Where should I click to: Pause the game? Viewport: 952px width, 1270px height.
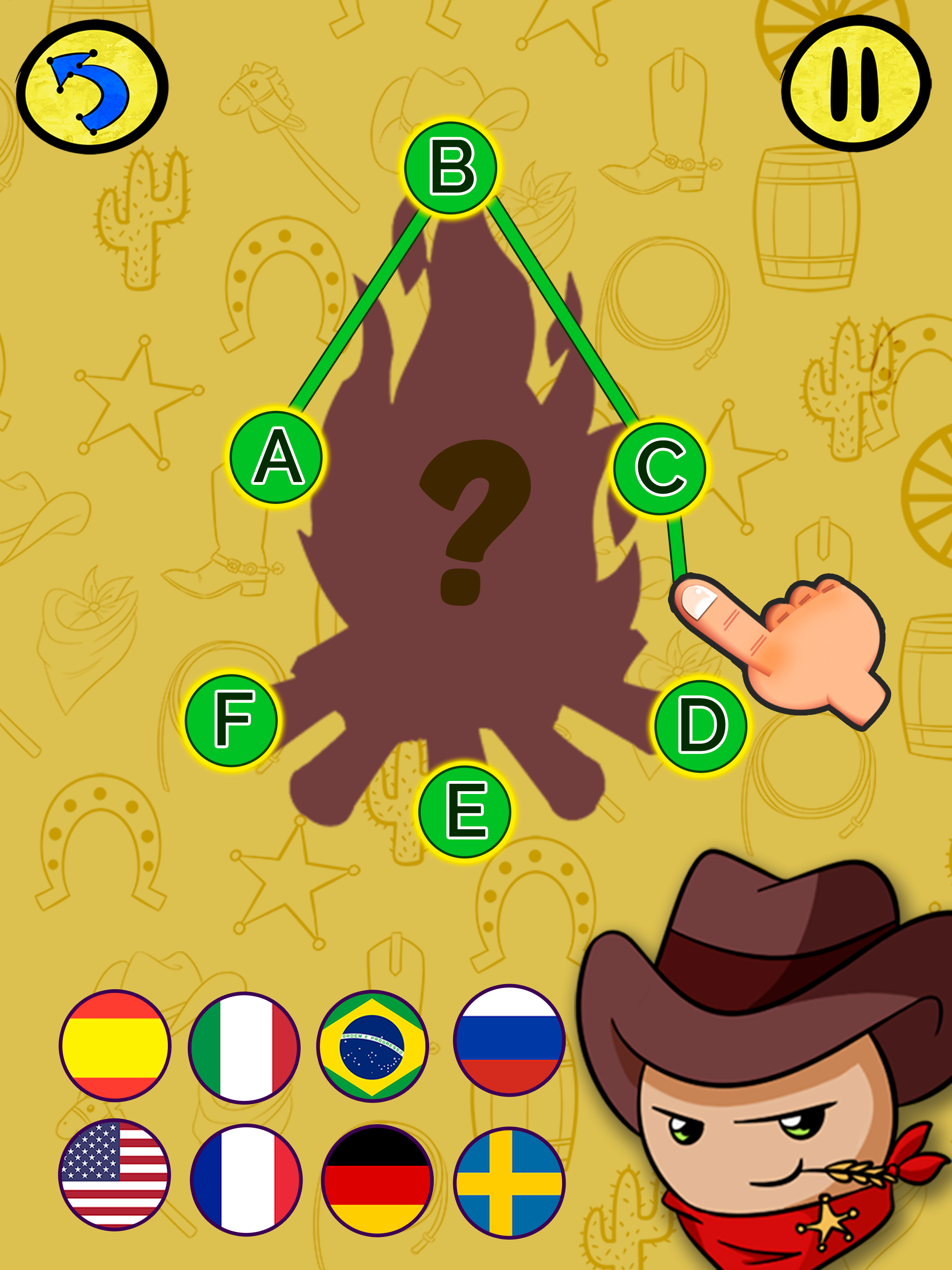click(855, 85)
